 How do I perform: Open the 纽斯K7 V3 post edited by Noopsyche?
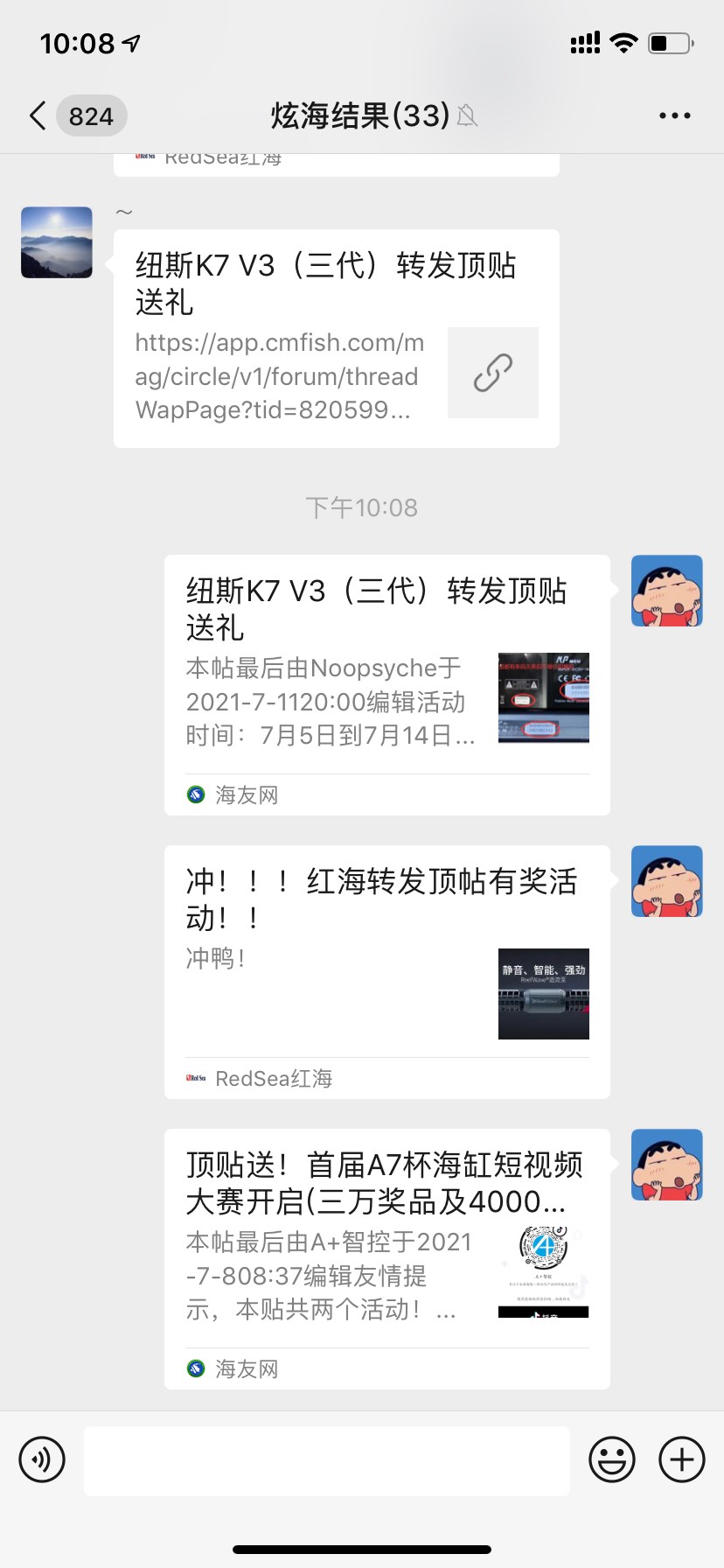(386, 684)
